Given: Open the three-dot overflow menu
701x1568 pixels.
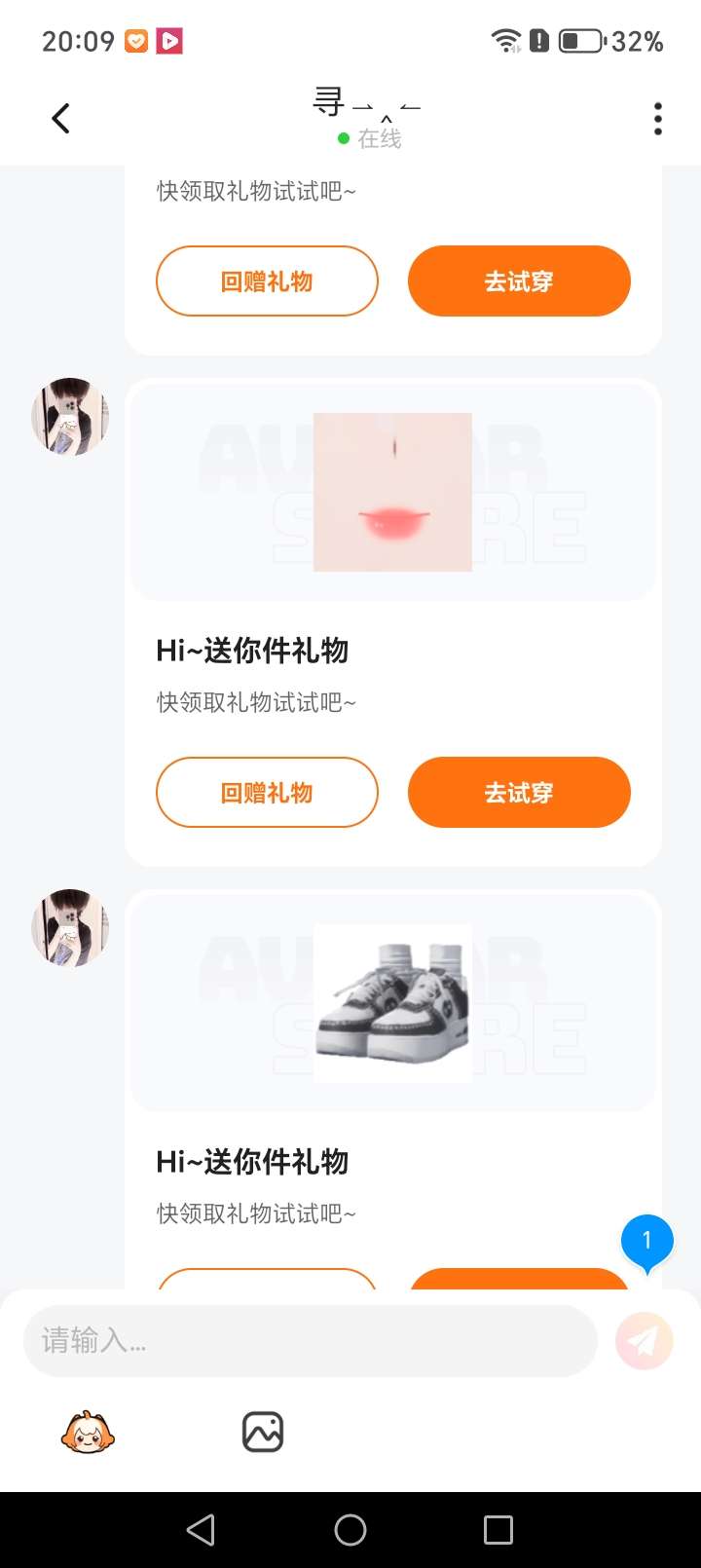Looking at the screenshot, I should (x=658, y=119).
